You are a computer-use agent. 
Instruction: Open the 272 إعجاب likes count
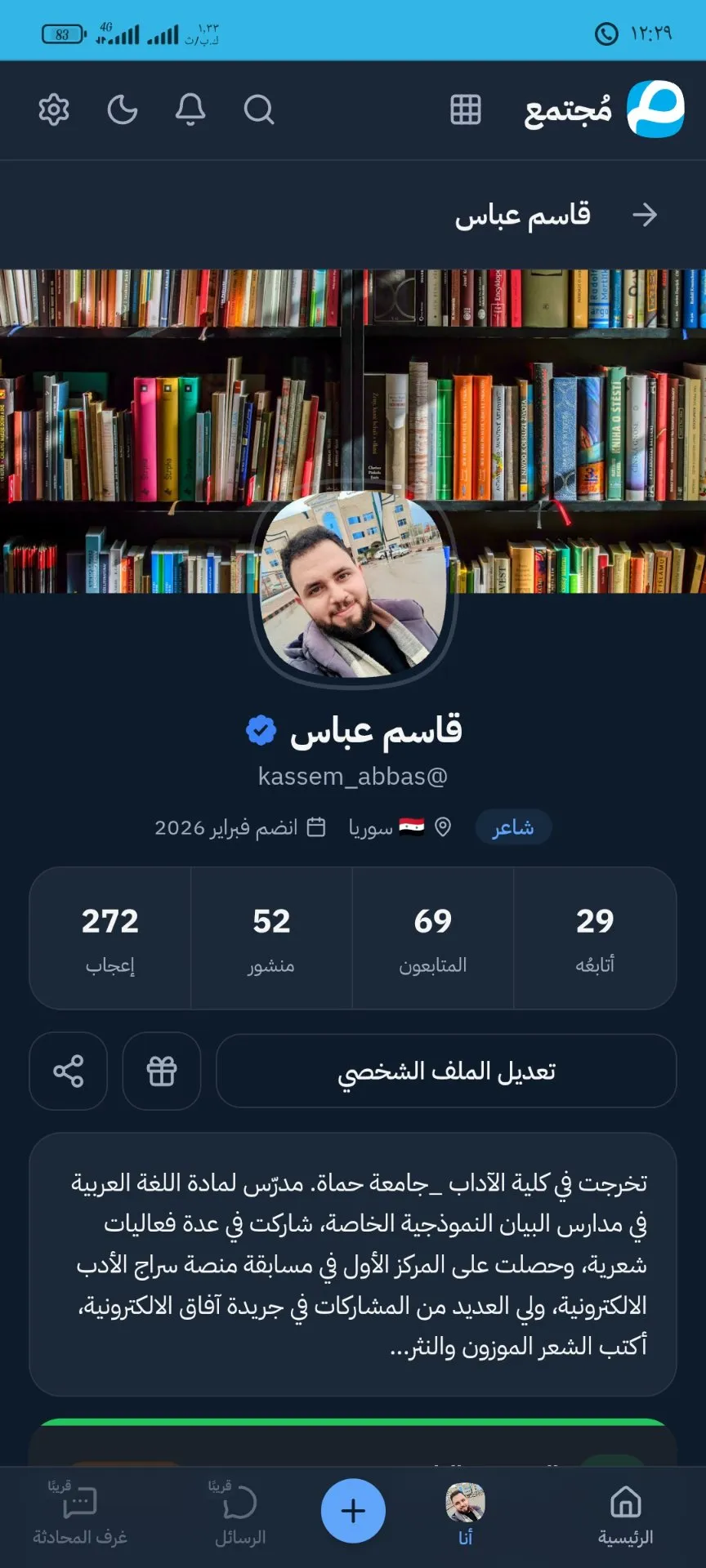[110, 938]
